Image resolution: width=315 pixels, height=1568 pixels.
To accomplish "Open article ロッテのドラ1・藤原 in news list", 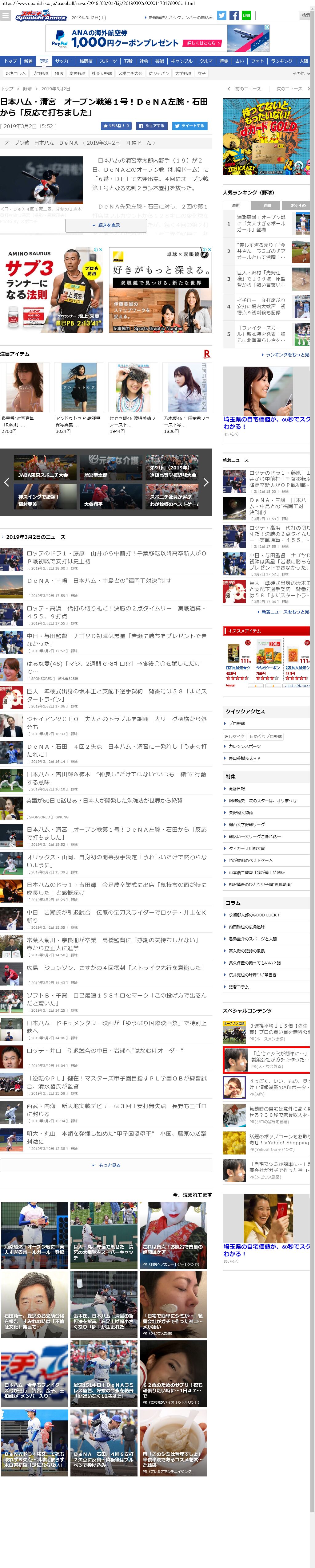I will coord(116,557).
